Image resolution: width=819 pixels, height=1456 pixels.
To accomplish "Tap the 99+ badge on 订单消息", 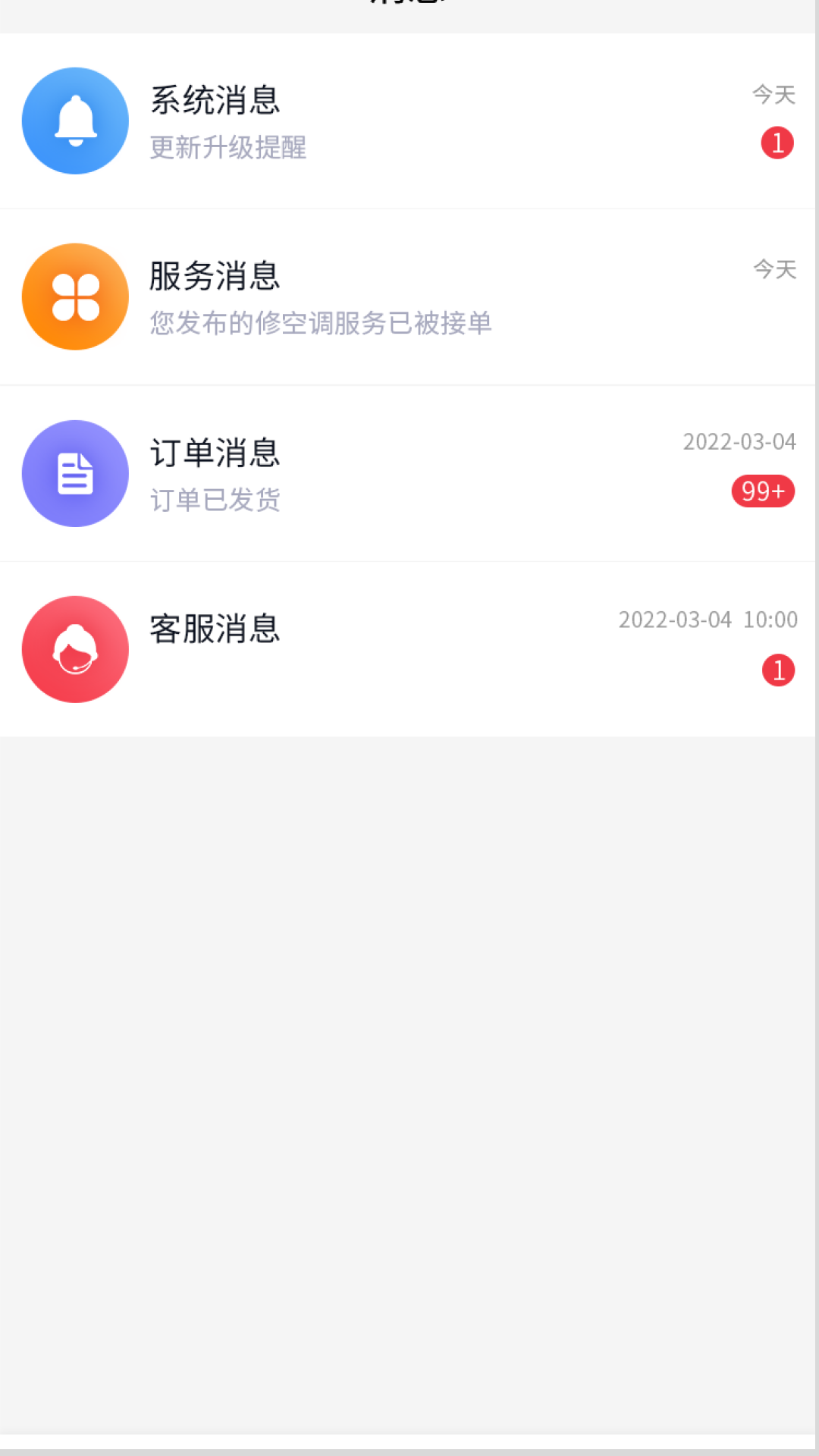I will pyautogui.click(x=763, y=491).
